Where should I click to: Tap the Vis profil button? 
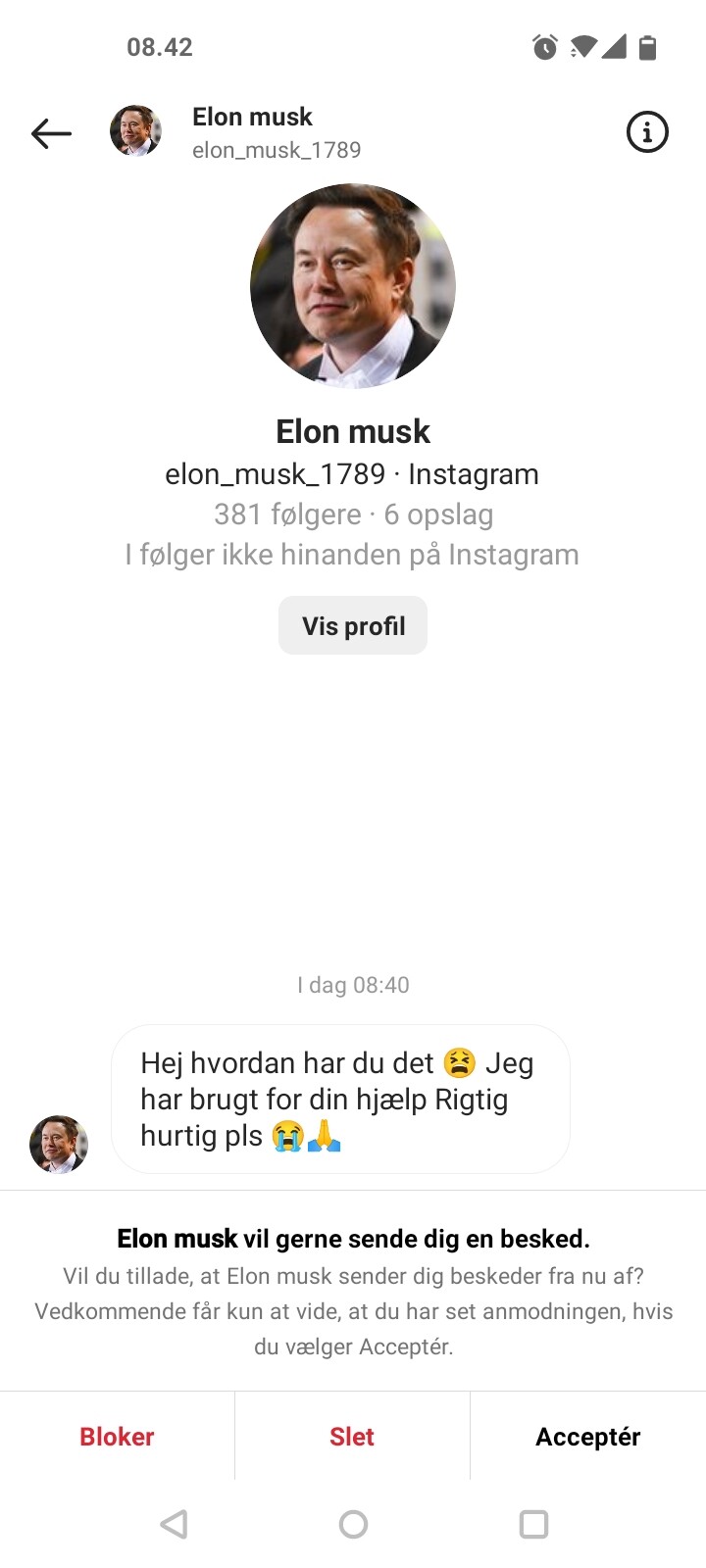[x=353, y=626]
